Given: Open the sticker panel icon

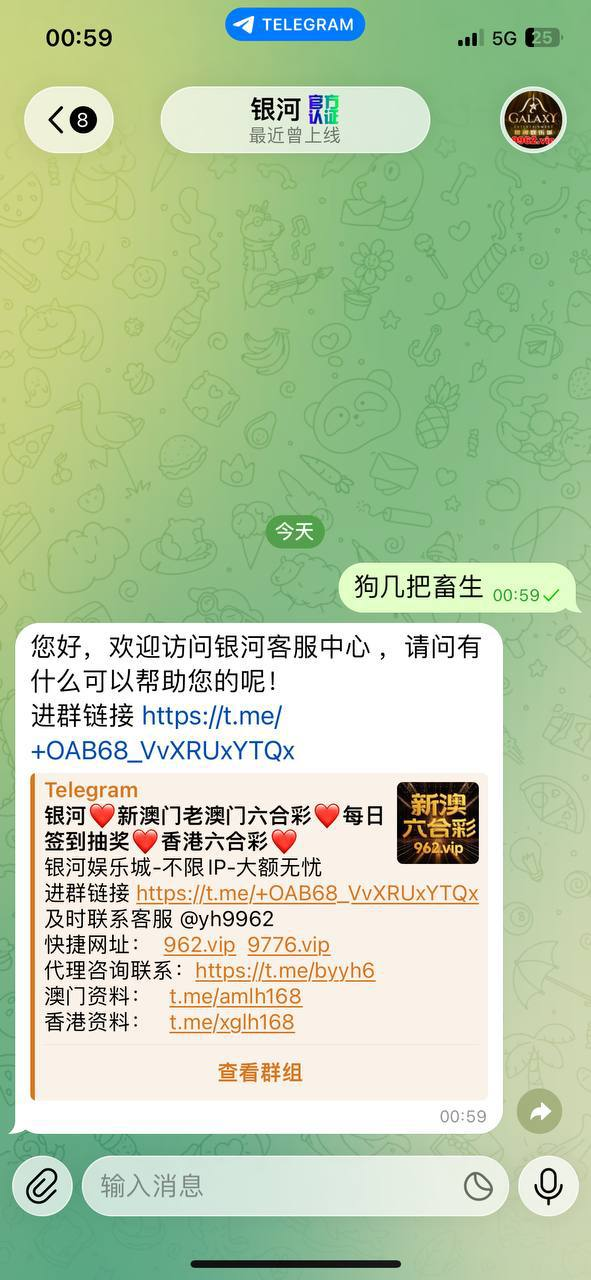Looking at the screenshot, I should [x=478, y=1186].
